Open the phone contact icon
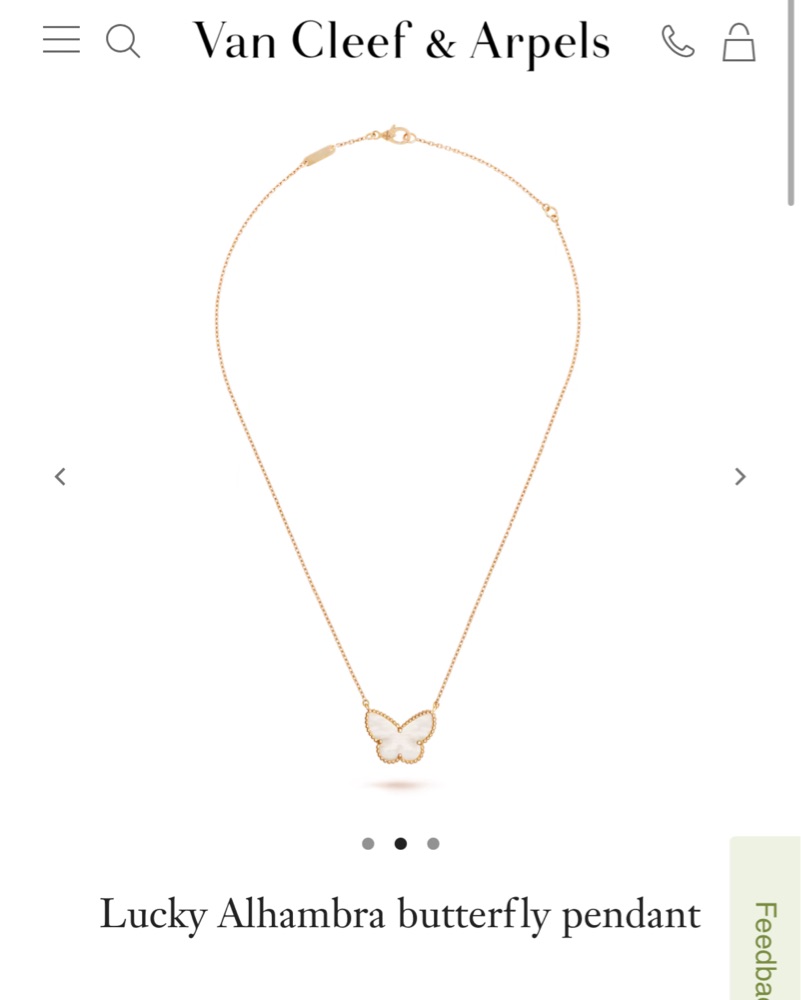The height and width of the screenshot is (1000, 801). point(678,41)
